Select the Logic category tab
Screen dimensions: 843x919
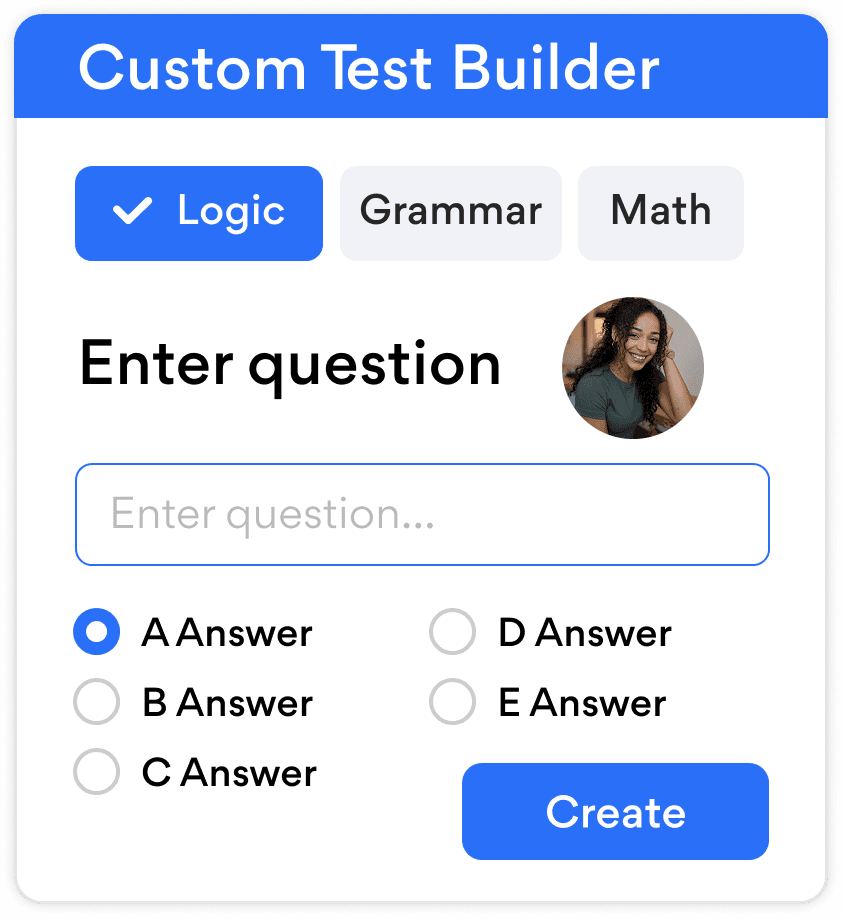click(199, 212)
